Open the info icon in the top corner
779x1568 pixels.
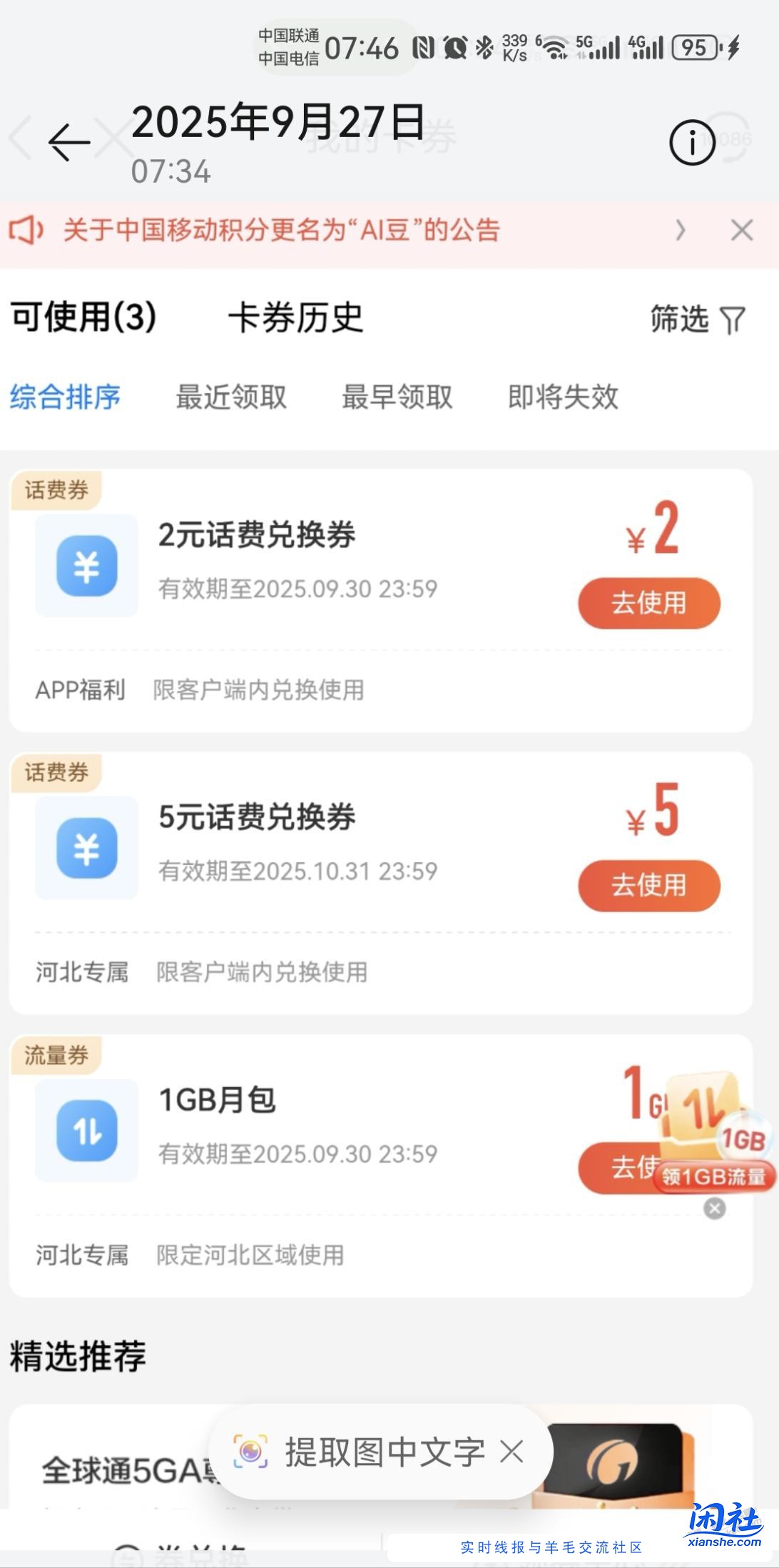pos(691,143)
